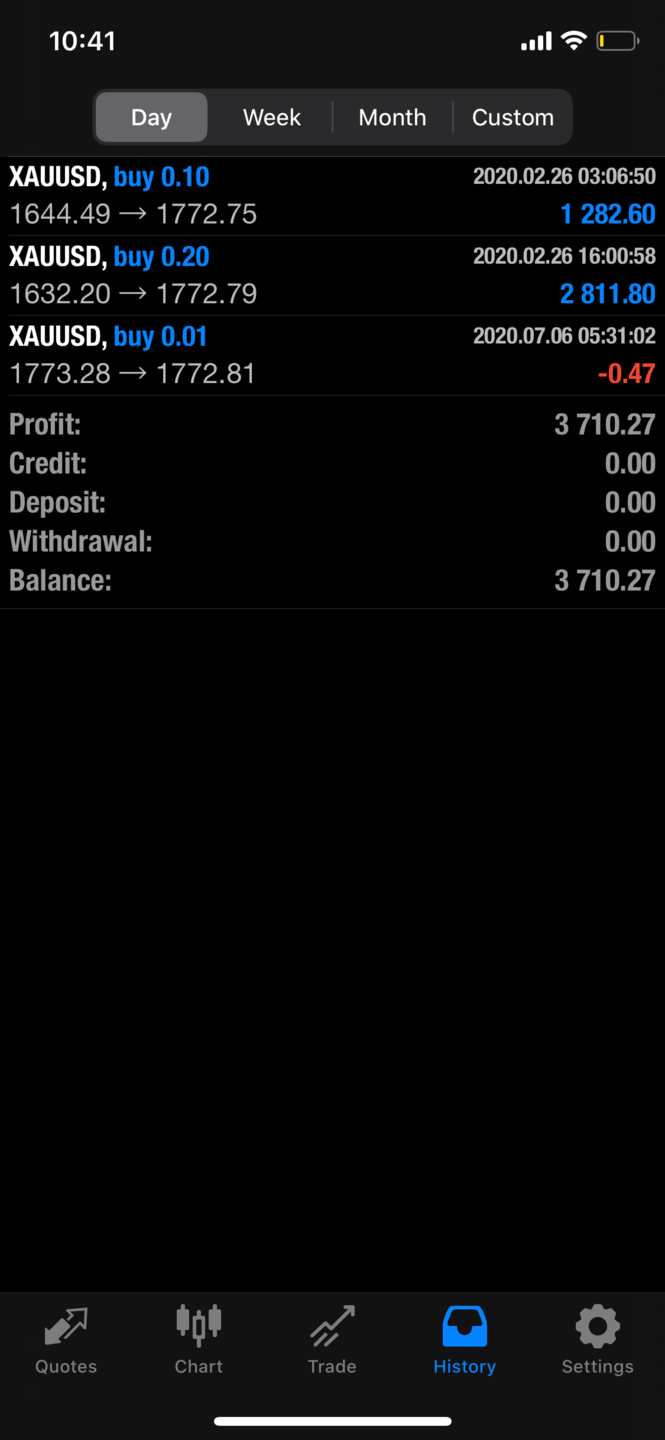Screen dimensions: 665x1440
Task: Open the XAUUSD buy 0.10 trade
Action: coord(332,196)
